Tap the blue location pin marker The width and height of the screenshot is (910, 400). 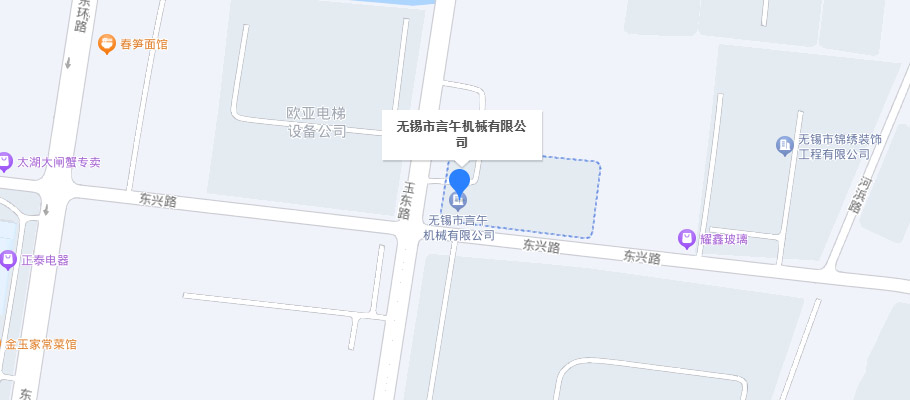(x=459, y=183)
